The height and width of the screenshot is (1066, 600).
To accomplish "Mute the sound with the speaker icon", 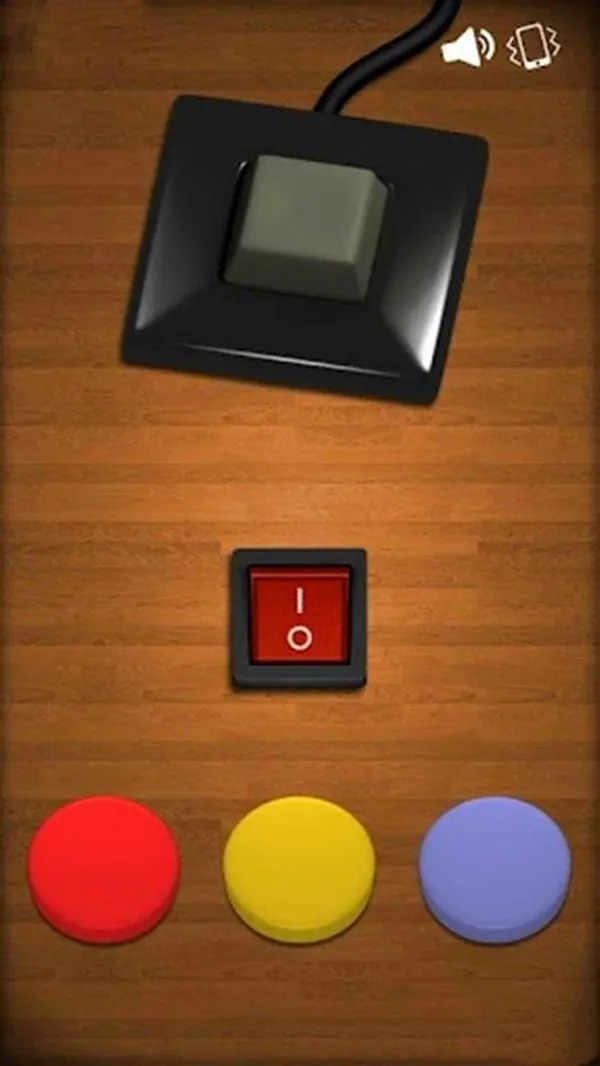I will pos(467,47).
